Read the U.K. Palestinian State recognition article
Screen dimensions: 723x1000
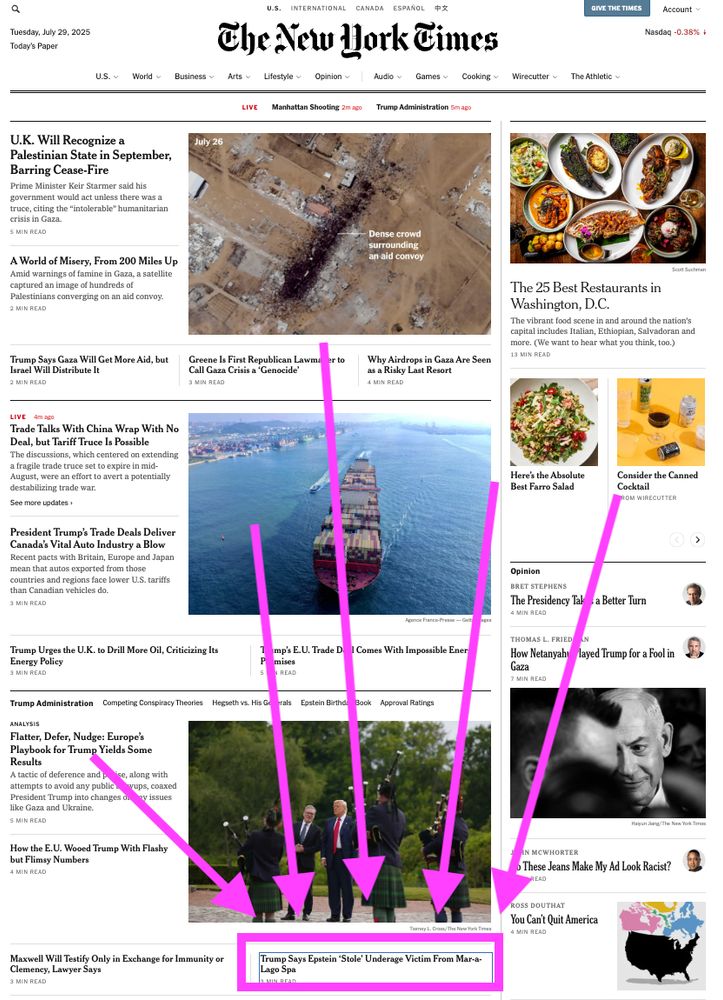(x=91, y=154)
